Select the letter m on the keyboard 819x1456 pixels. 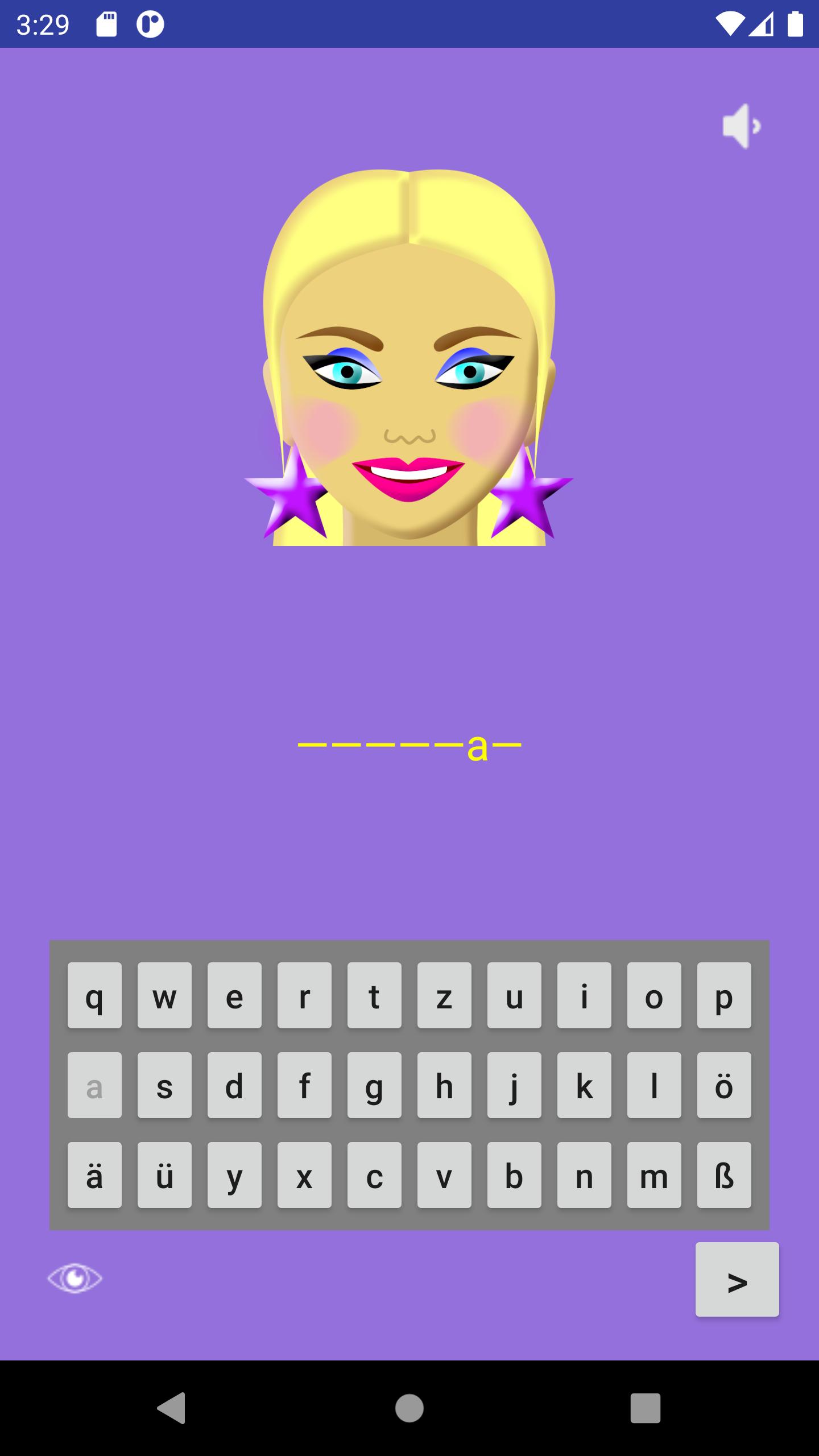(654, 1176)
